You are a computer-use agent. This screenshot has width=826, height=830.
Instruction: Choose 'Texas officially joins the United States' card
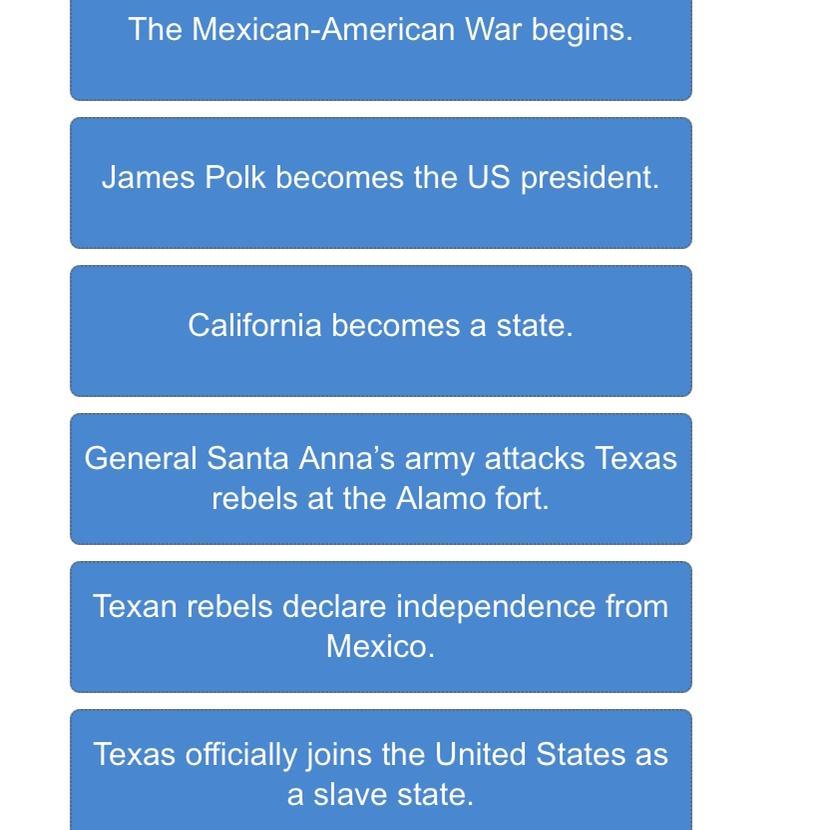[380, 770]
